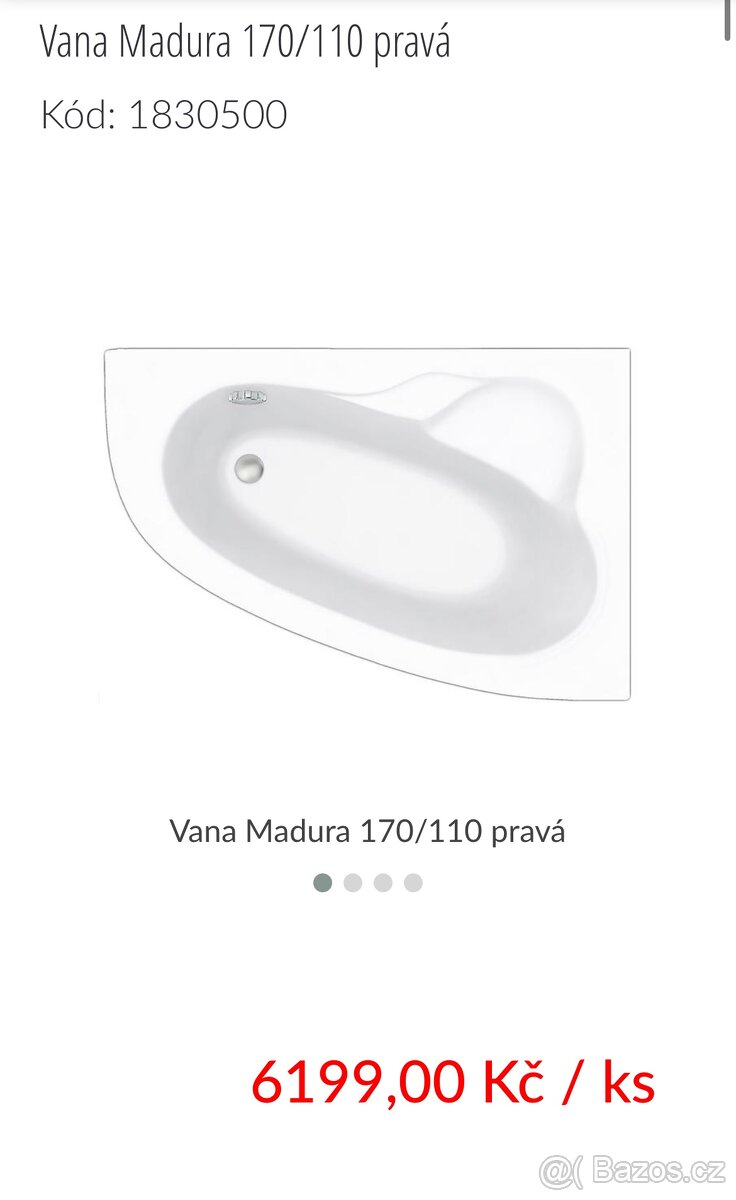
Task: Jump to the third gallery dot
Action: point(383,883)
